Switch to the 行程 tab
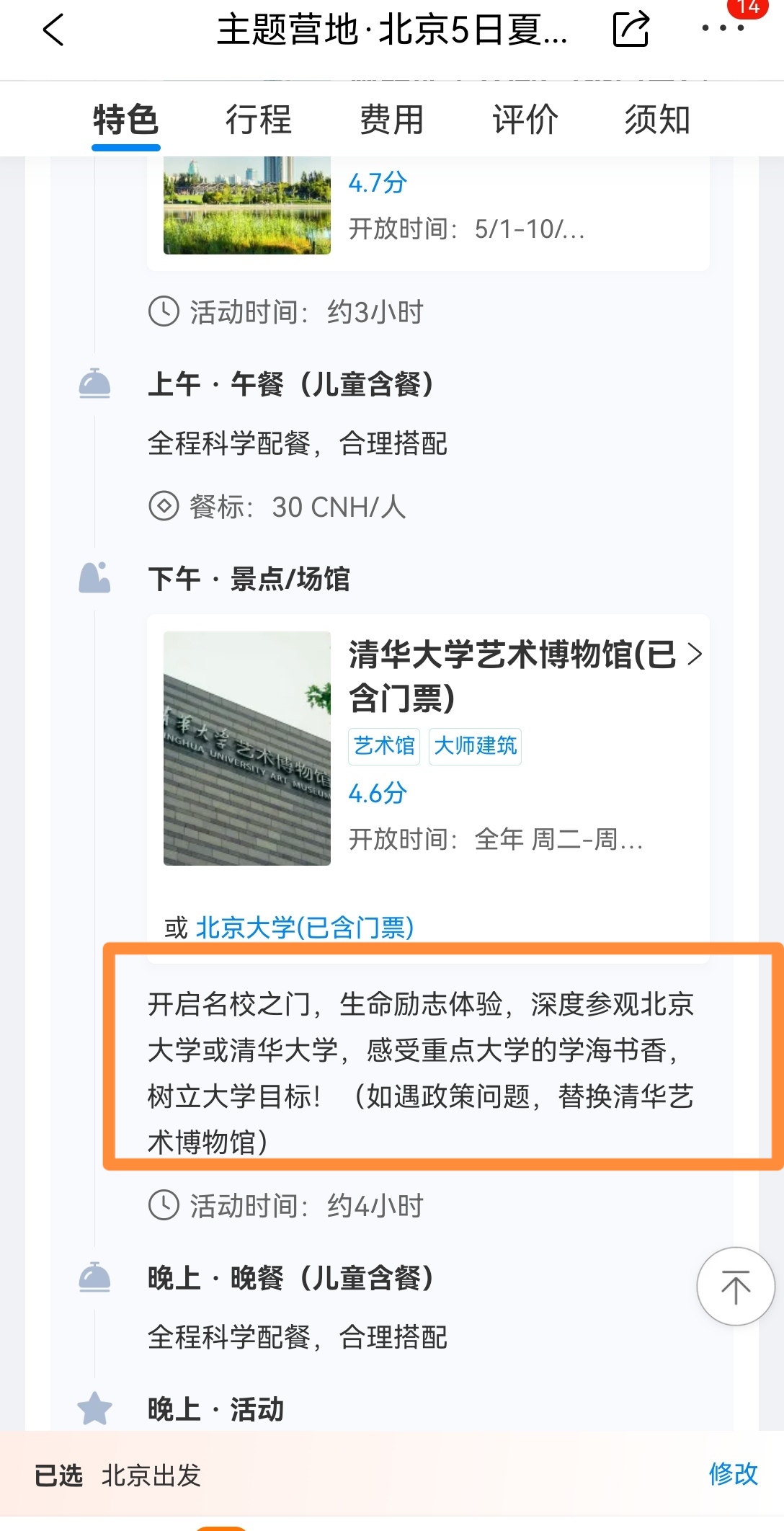784x1531 pixels. [258, 120]
